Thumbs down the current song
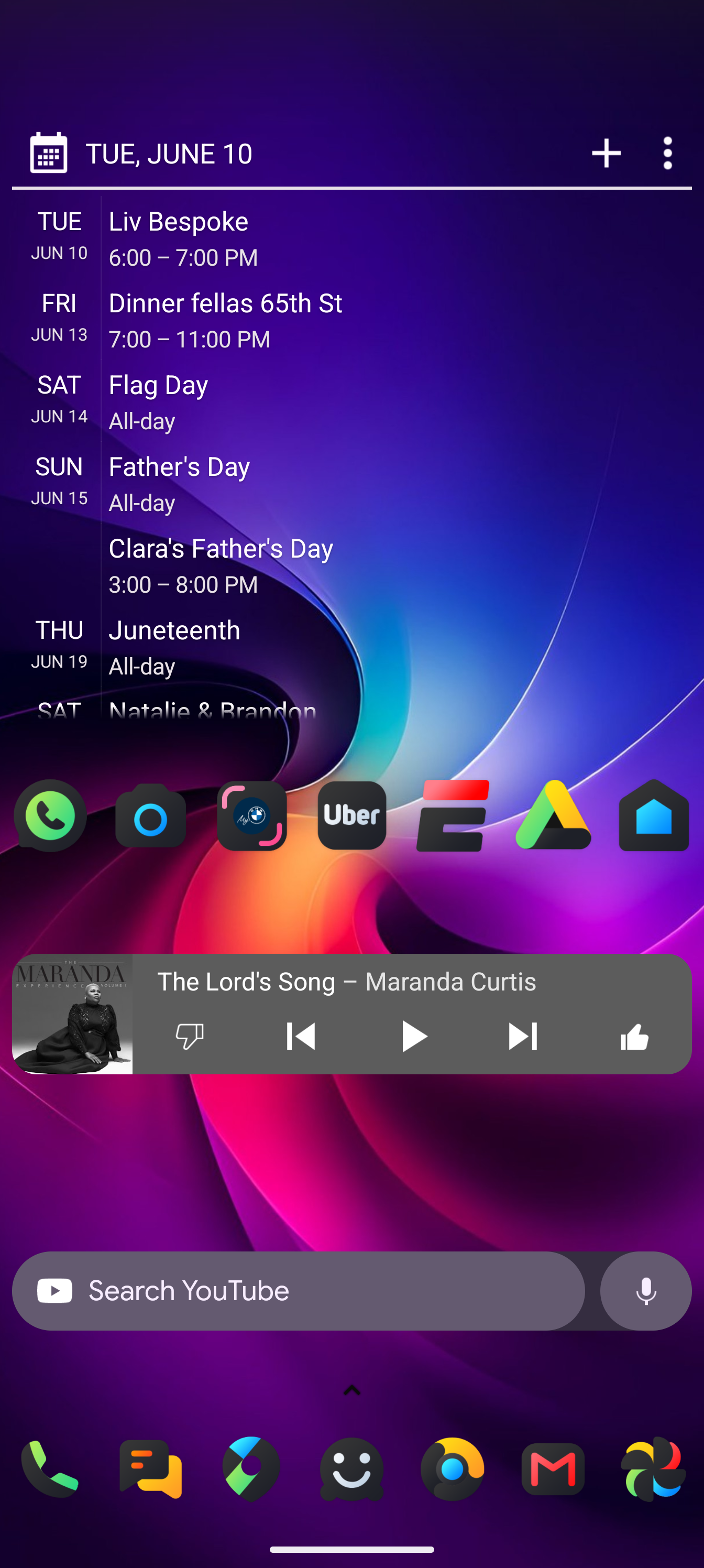 pos(189,1036)
